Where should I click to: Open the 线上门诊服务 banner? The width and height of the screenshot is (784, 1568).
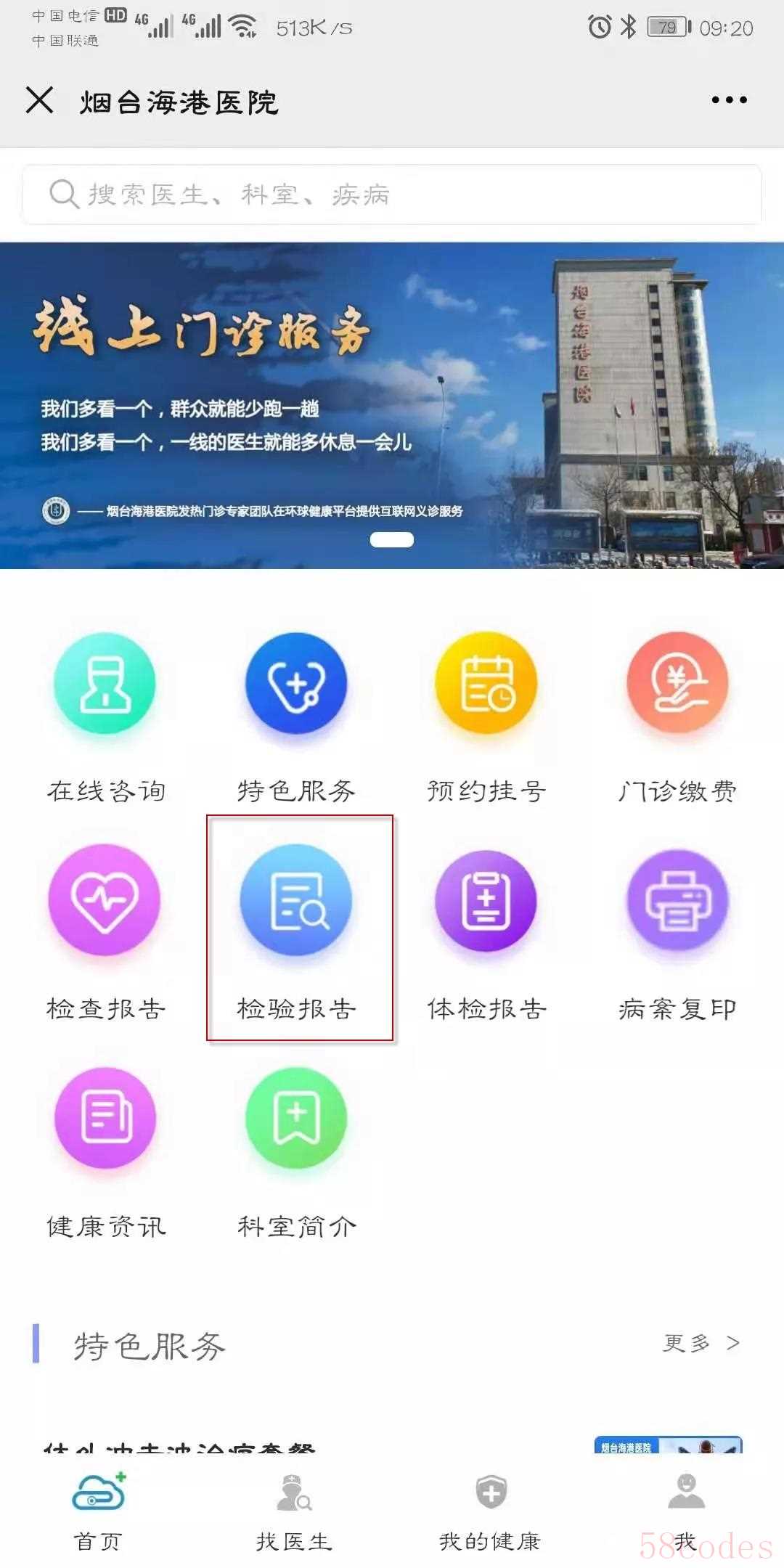point(392,405)
